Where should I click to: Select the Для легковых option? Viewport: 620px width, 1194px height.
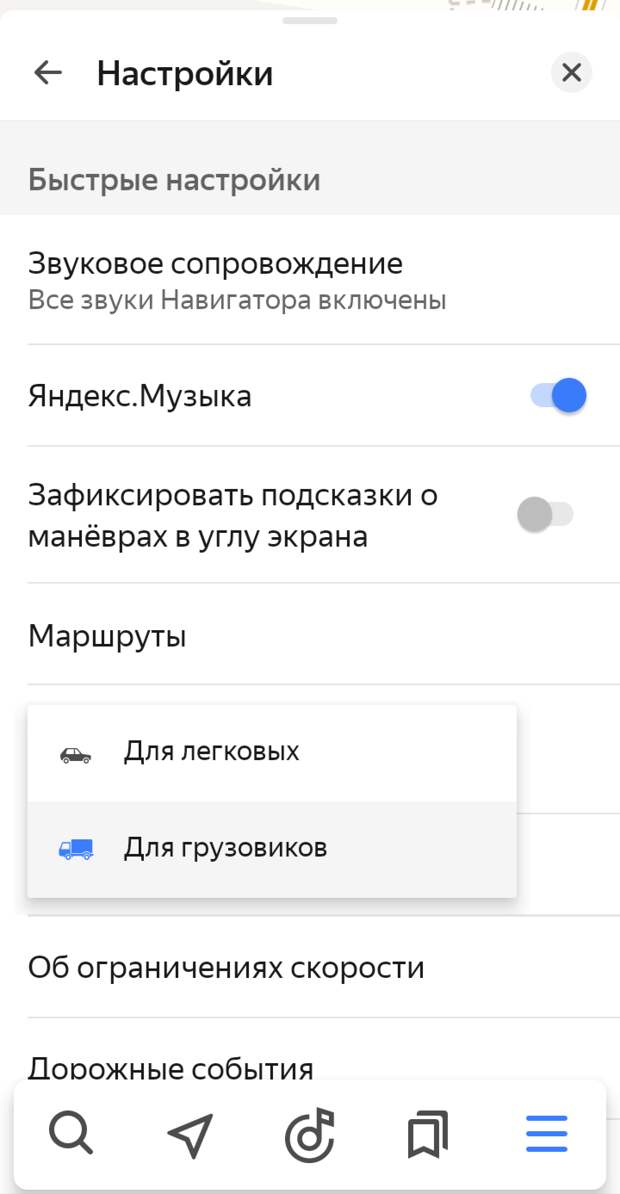click(211, 752)
